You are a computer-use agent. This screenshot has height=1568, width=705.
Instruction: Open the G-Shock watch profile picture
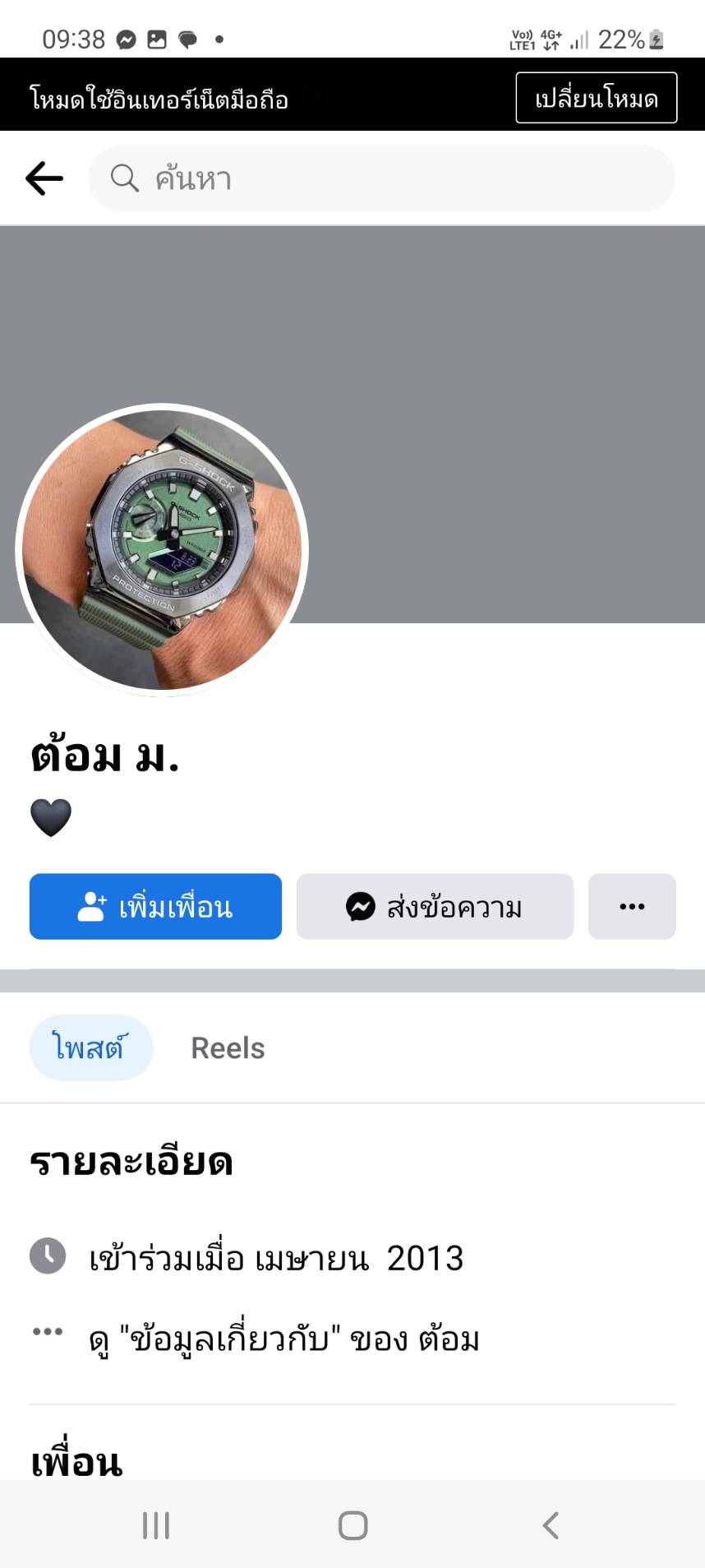tap(162, 550)
